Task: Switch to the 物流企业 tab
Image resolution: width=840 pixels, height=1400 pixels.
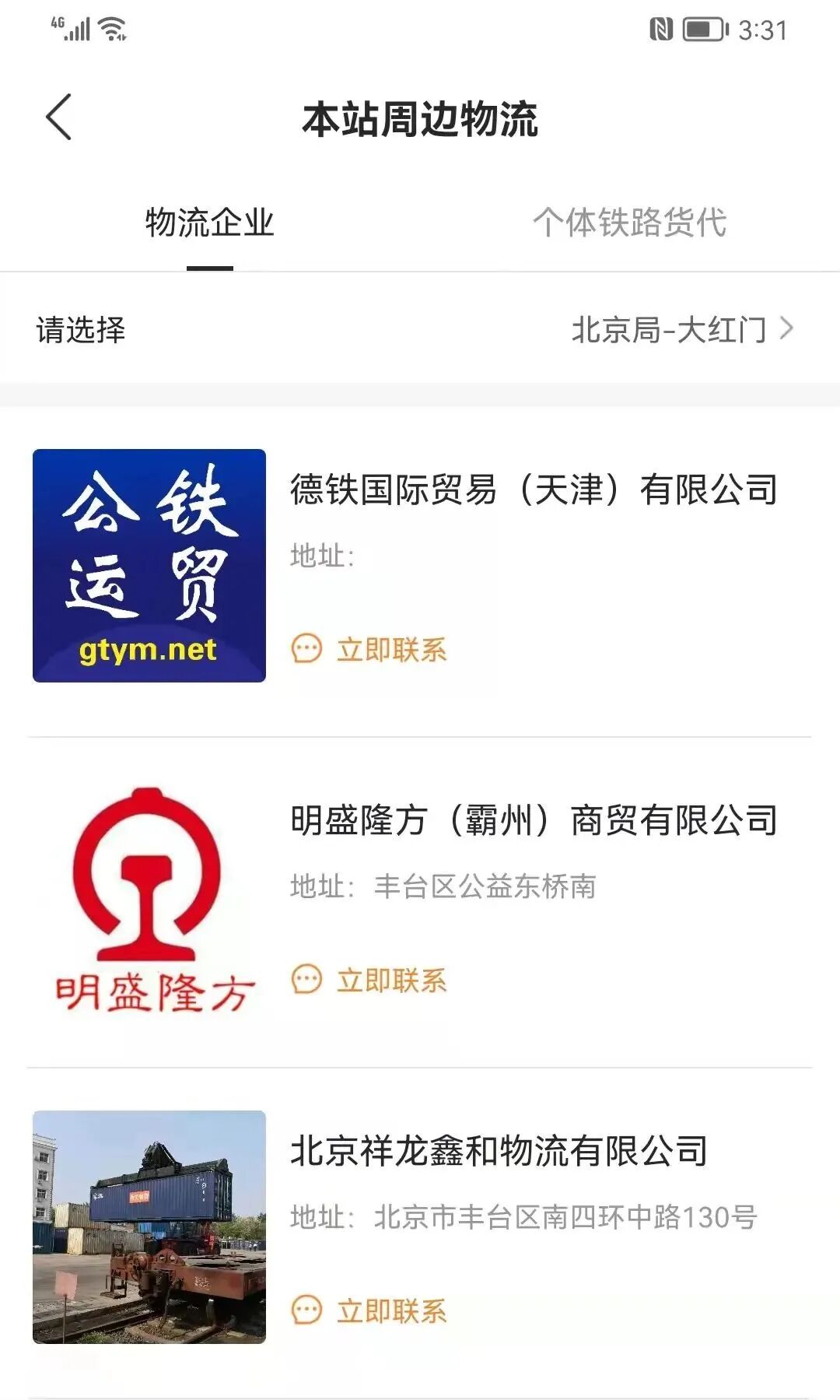Action: (209, 223)
